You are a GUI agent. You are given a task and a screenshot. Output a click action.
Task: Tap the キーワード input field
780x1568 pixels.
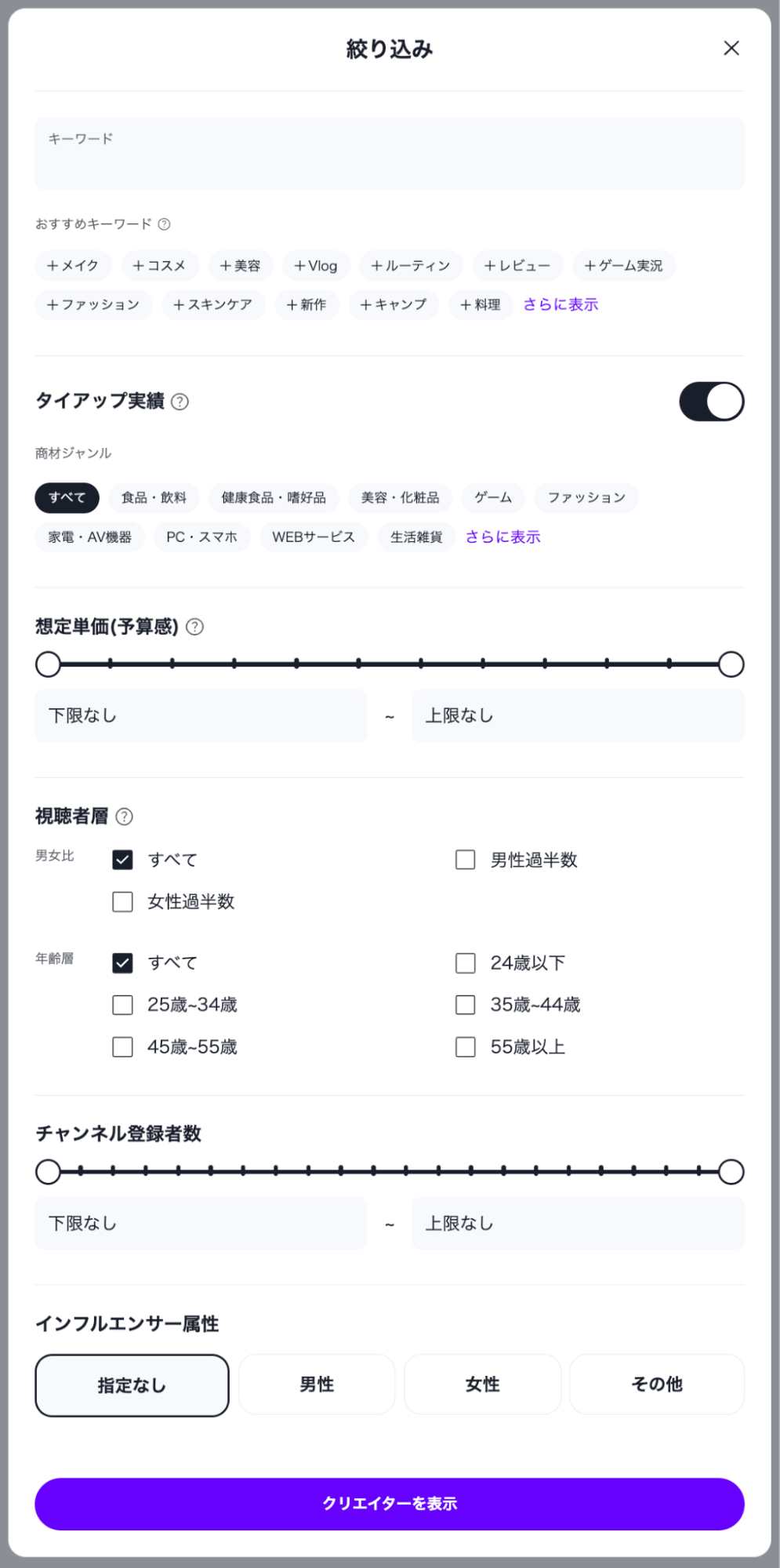[389, 154]
